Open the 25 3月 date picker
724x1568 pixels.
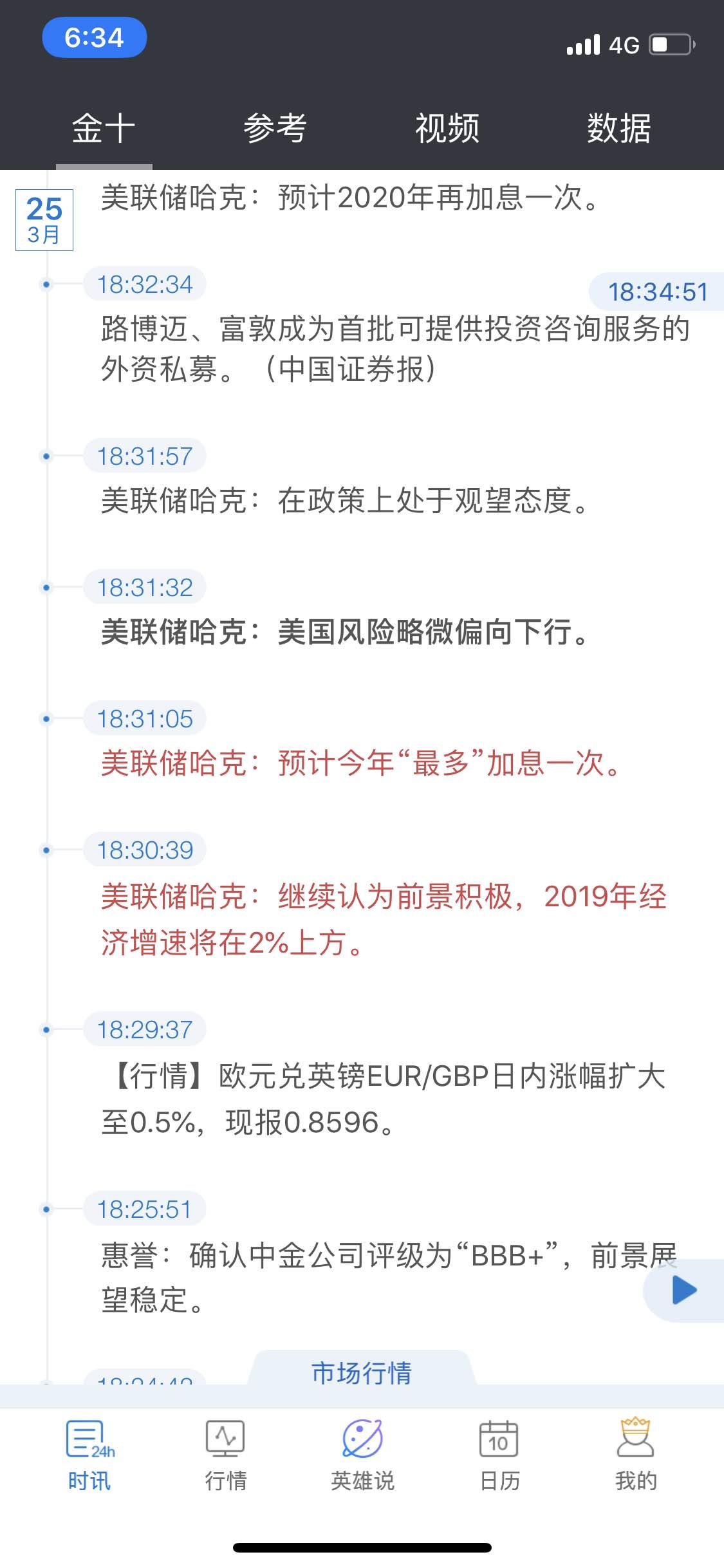44,219
